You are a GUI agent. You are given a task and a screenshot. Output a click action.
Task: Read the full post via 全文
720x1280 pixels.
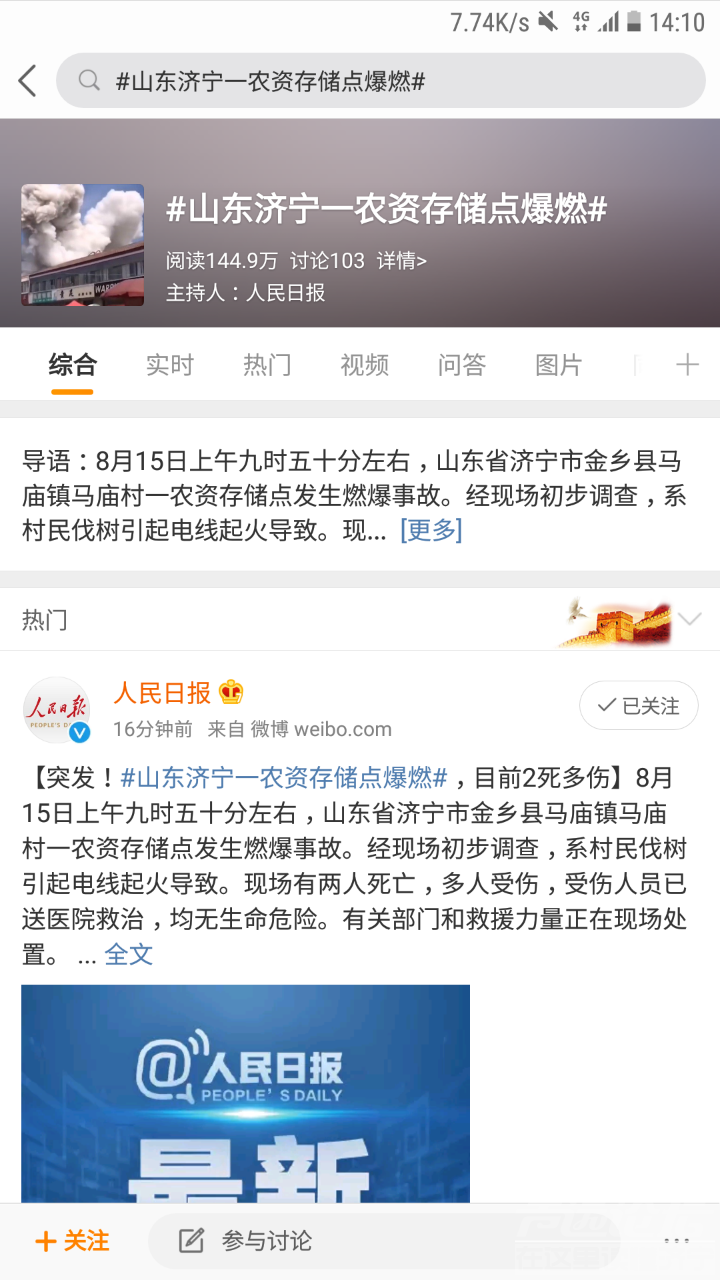click(x=128, y=954)
